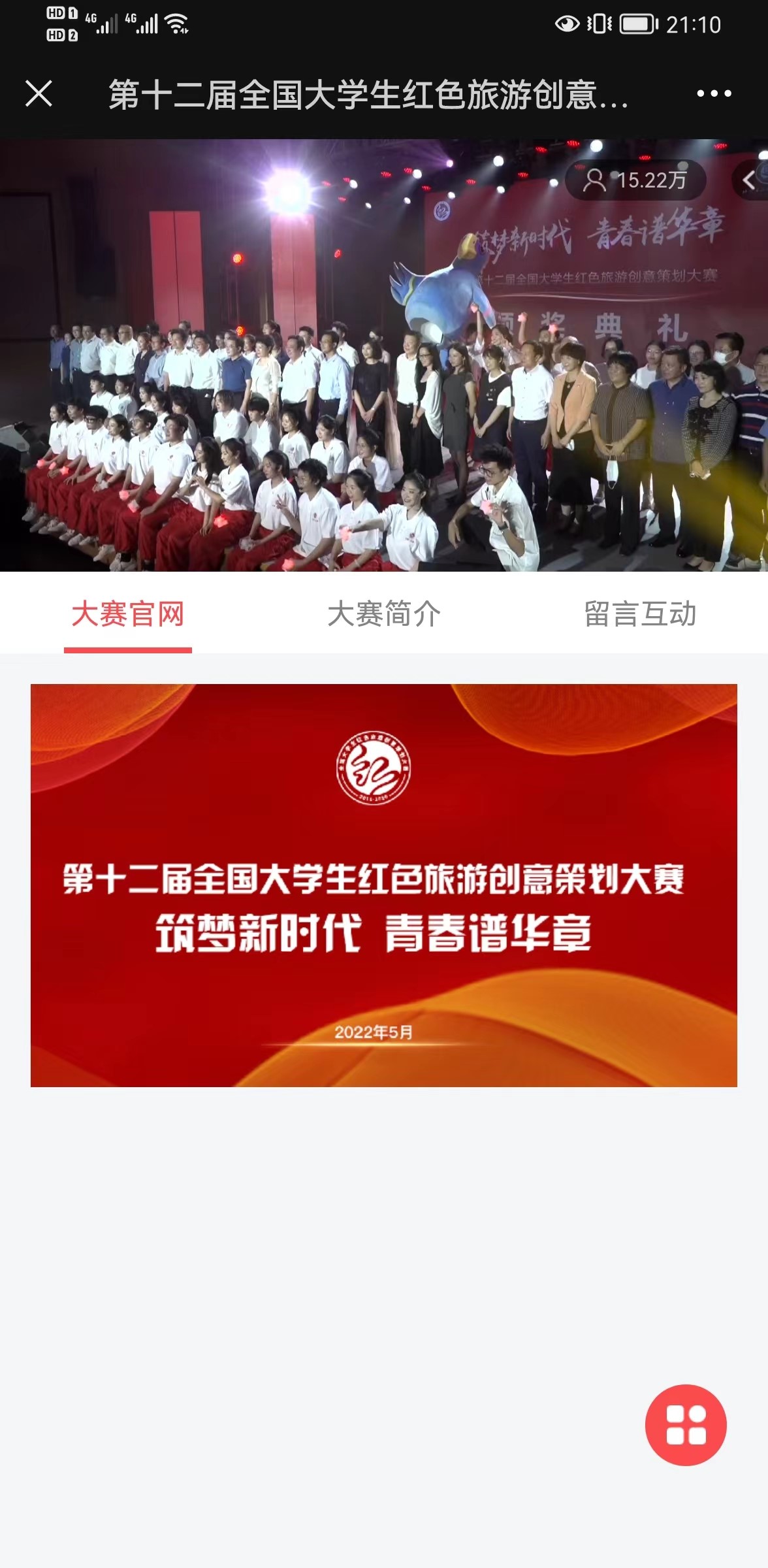Switch to the 大赛简介 tab
This screenshot has height=1568, width=768.
tap(384, 614)
